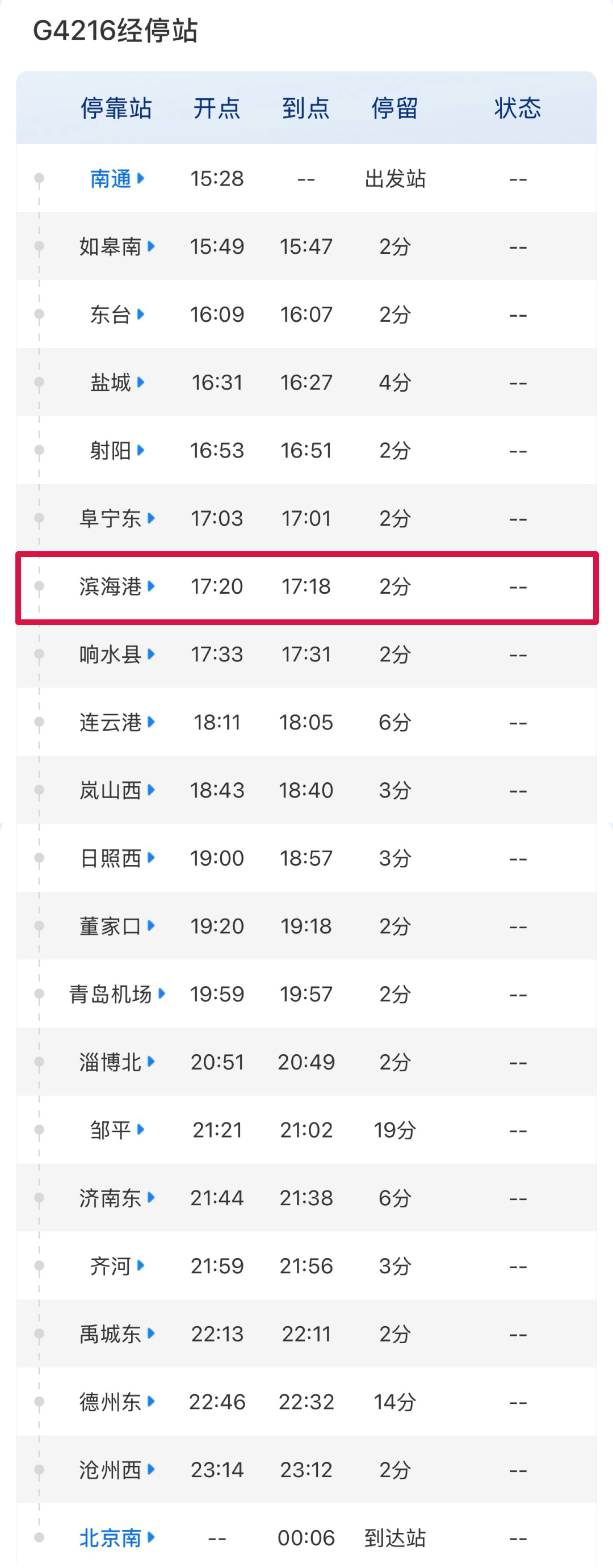Tap the 响水县 station link
This screenshot has width=613, height=1568.
[x=116, y=655]
